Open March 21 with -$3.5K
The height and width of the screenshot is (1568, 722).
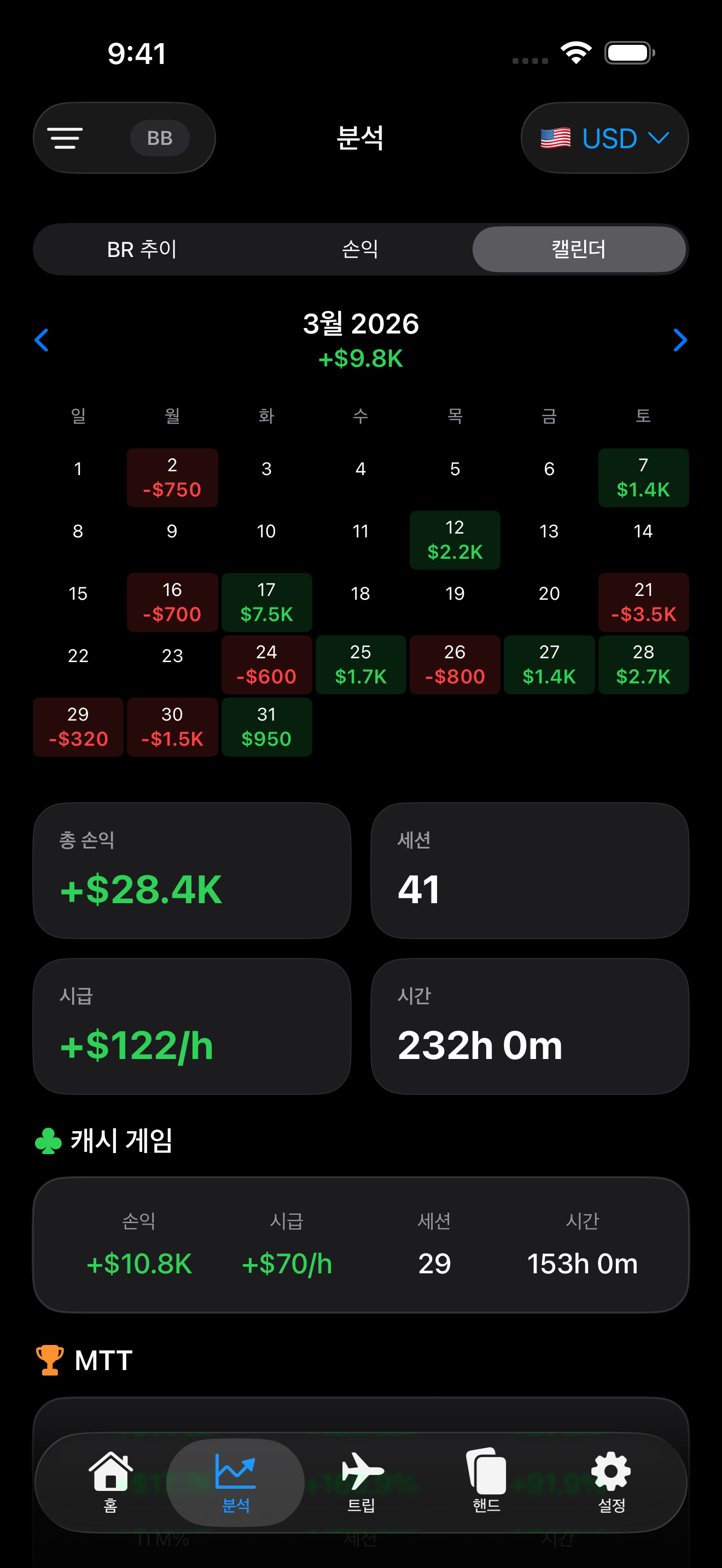[643, 602]
